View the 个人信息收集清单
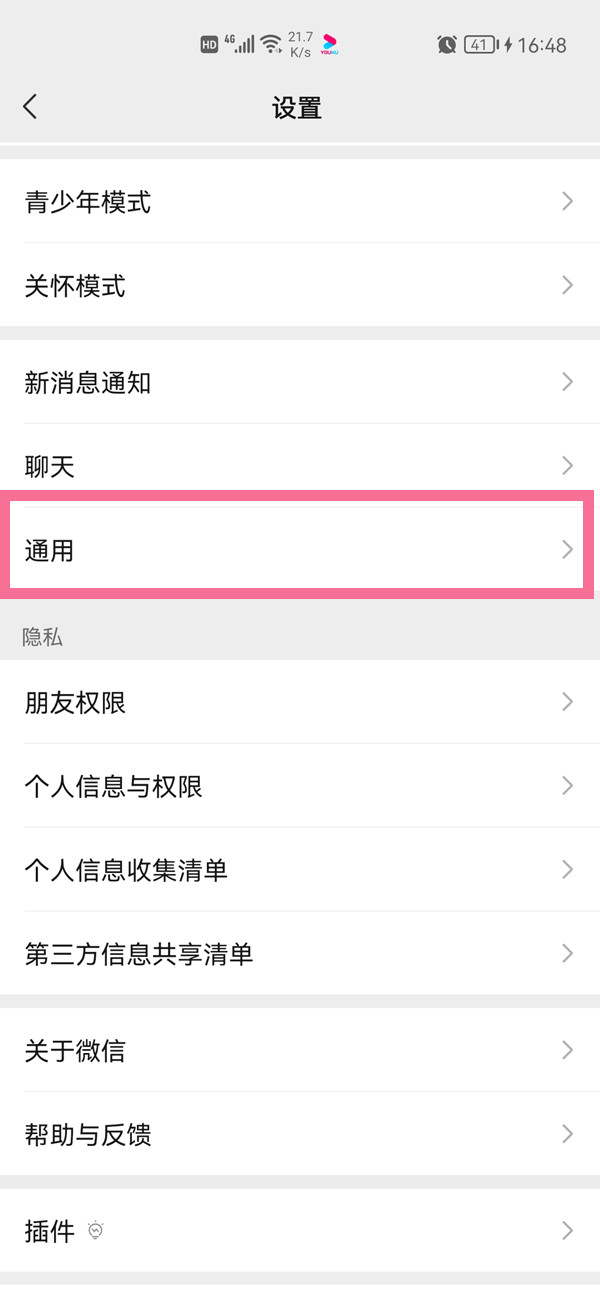 click(300, 870)
